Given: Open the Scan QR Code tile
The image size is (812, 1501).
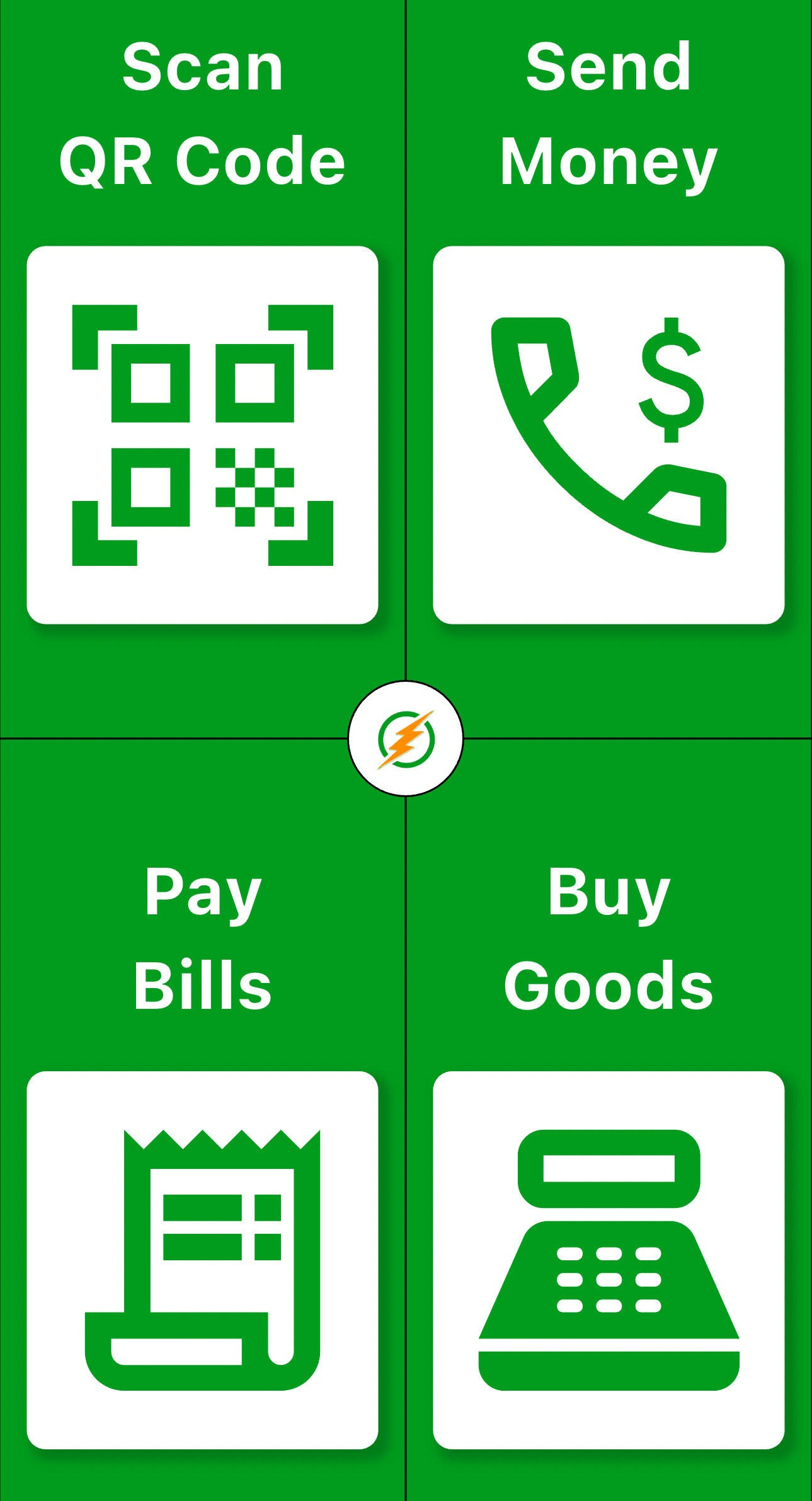Looking at the screenshot, I should (202, 435).
